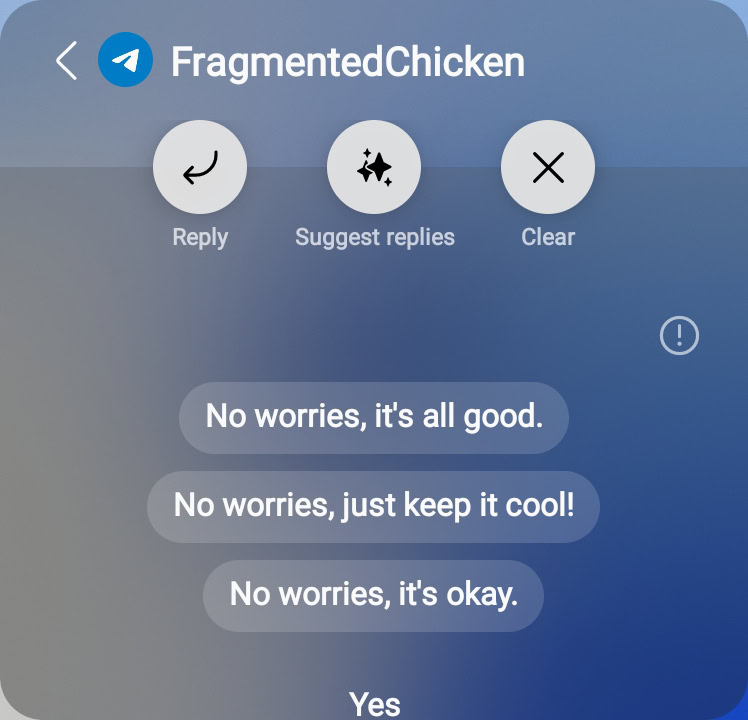Image resolution: width=748 pixels, height=720 pixels.
Task: Tap the Reply button
Action: click(200, 167)
